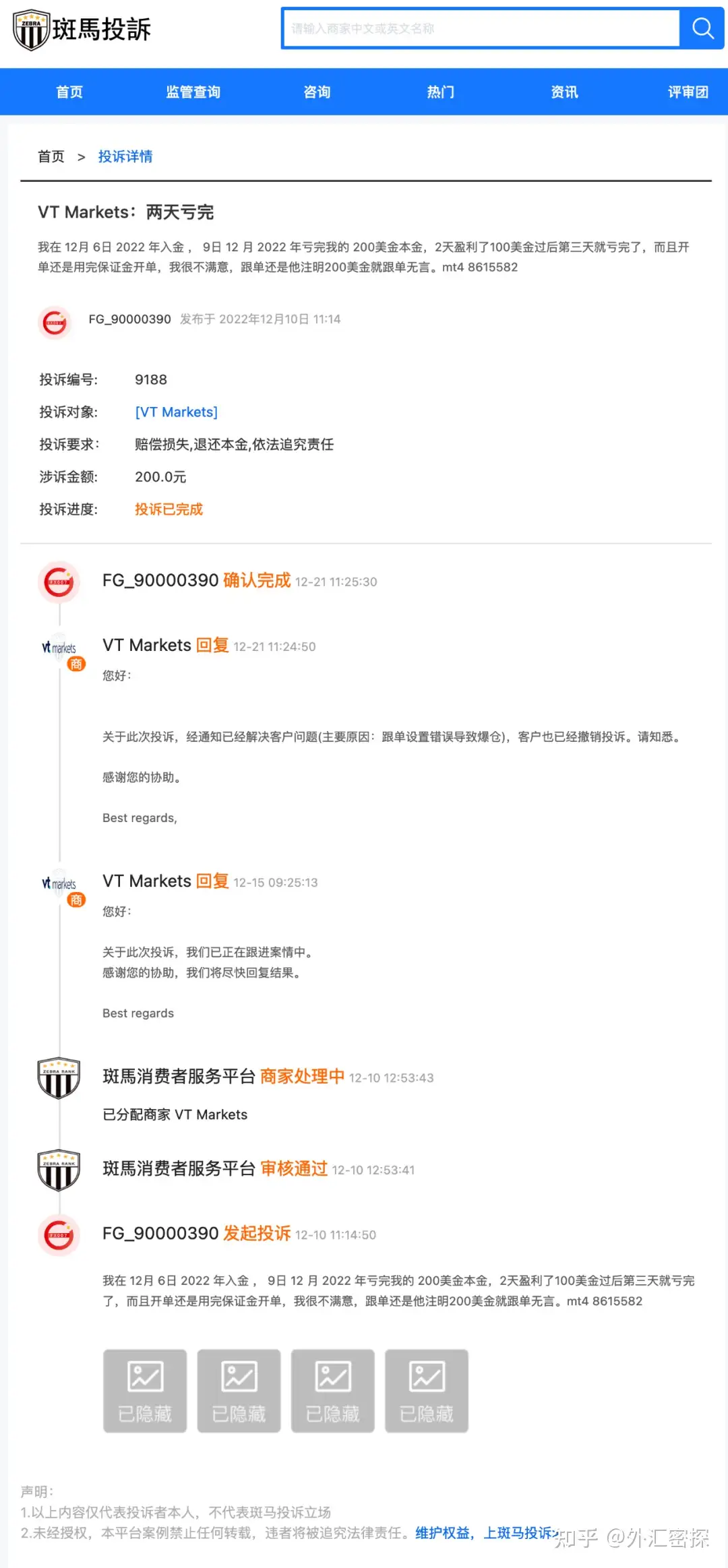Image resolution: width=728 pixels, height=1568 pixels.
Task: Open the 监管查询 tab
Action: (x=193, y=92)
